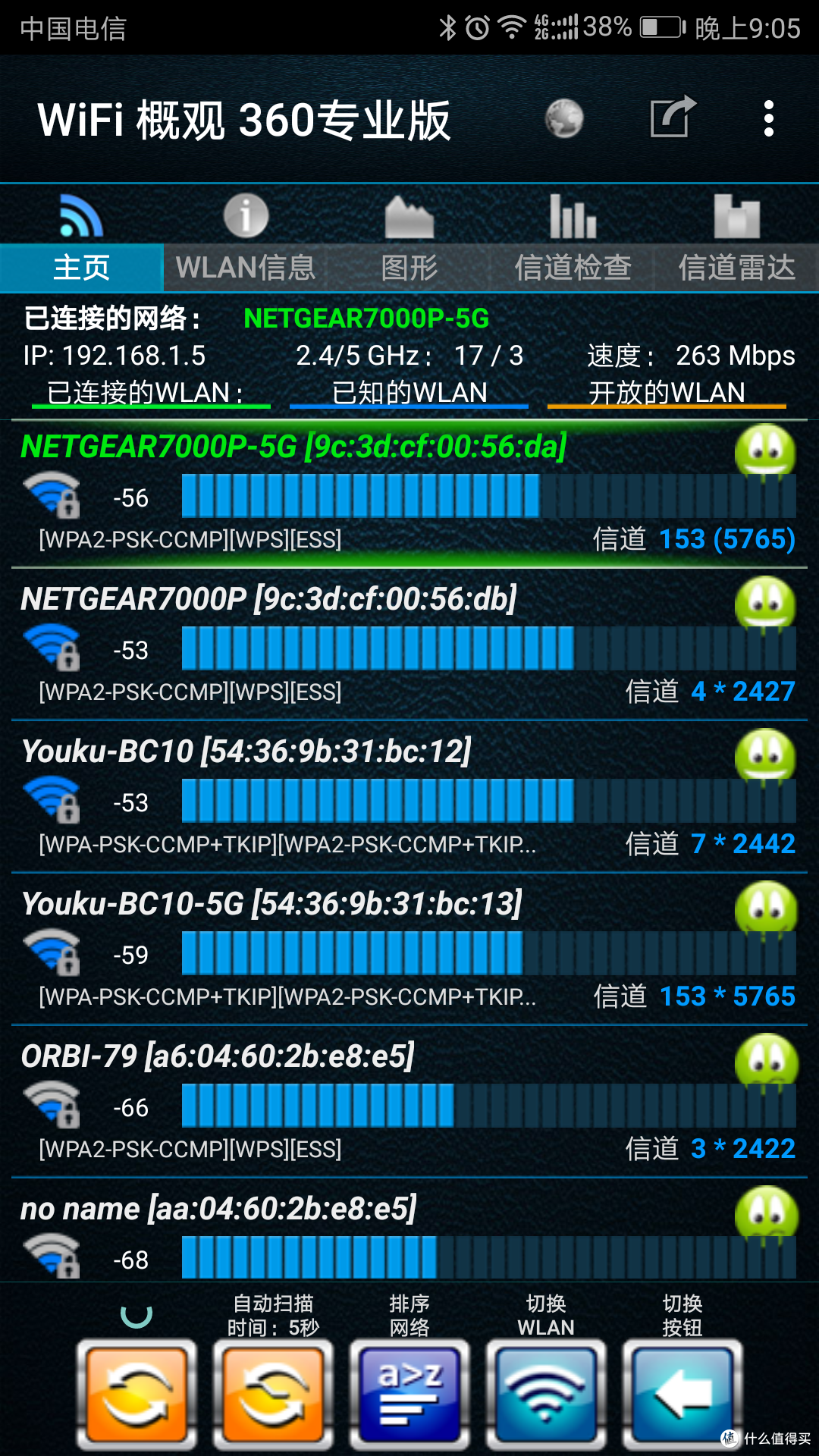The height and width of the screenshot is (1456, 819).
Task: Tap the 自动扫描 auto scan button
Action: (273, 1394)
